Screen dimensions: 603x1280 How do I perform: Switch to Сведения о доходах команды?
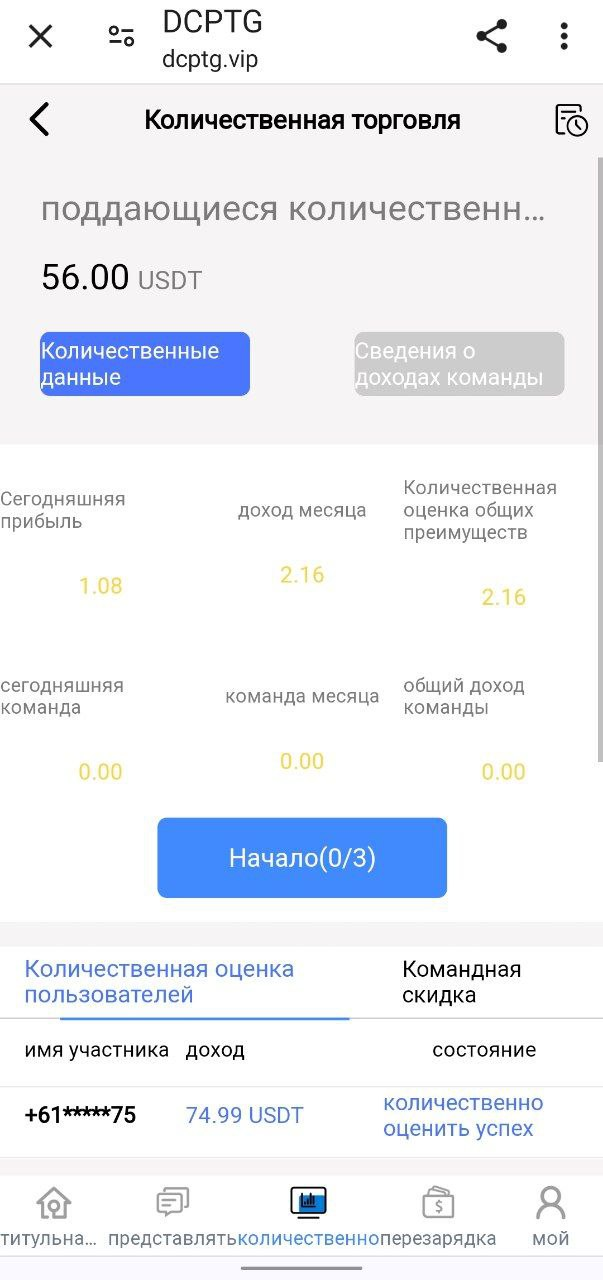[459, 364]
